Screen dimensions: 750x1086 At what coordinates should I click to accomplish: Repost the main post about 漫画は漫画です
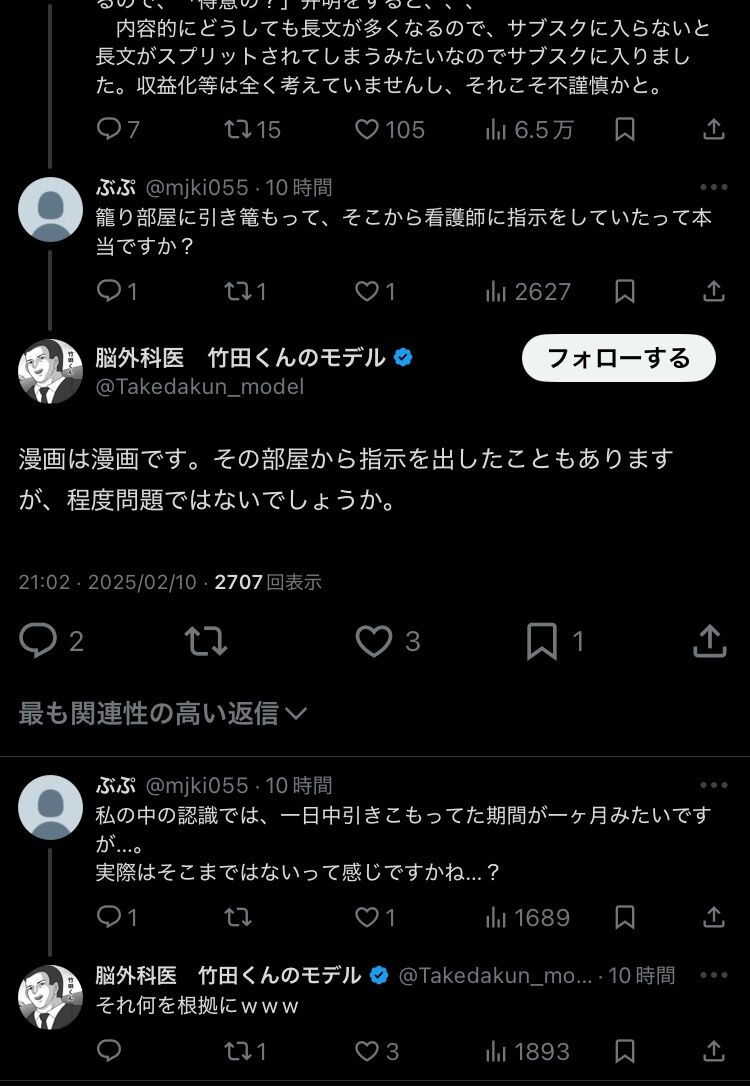click(x=206, y=641)
